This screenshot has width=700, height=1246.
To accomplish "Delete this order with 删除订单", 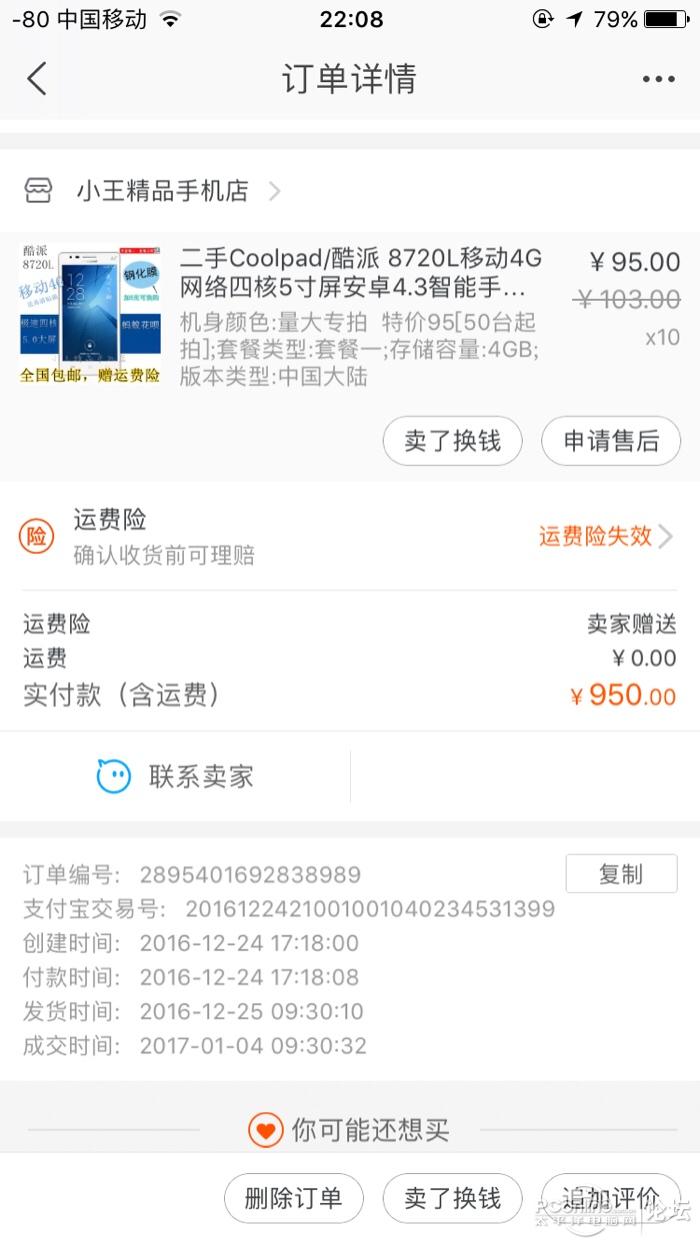I will pos(293,1198).
